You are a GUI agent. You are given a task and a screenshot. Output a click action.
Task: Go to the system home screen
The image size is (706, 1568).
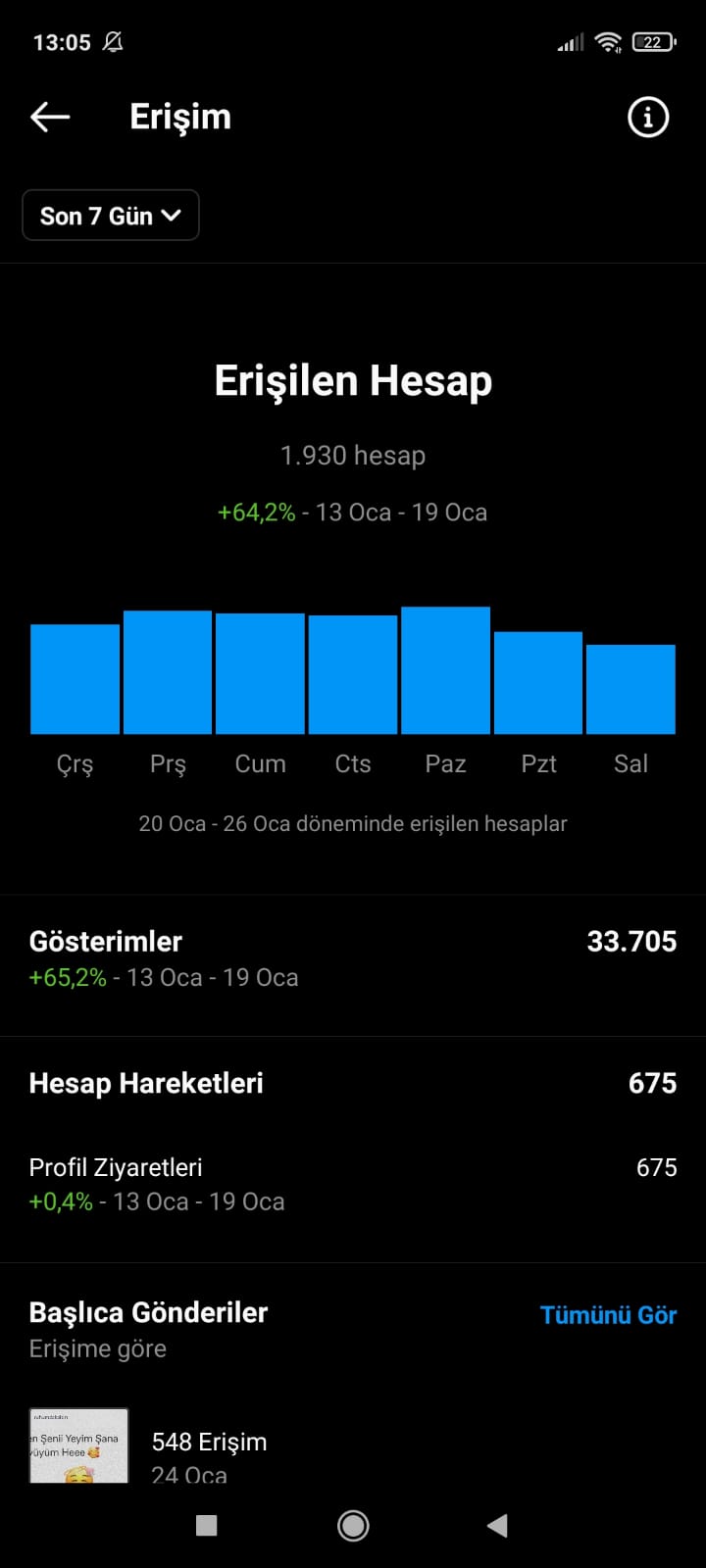pos(353,1525)
